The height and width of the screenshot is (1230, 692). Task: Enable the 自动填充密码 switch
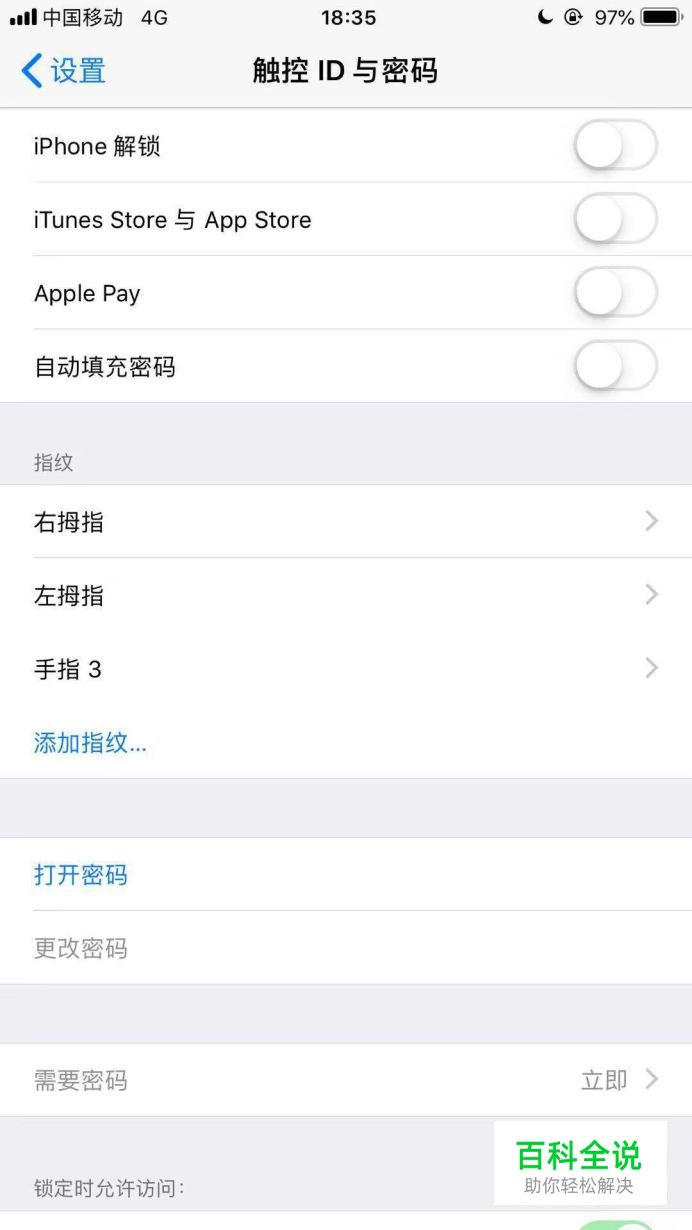tap(615, 367)
